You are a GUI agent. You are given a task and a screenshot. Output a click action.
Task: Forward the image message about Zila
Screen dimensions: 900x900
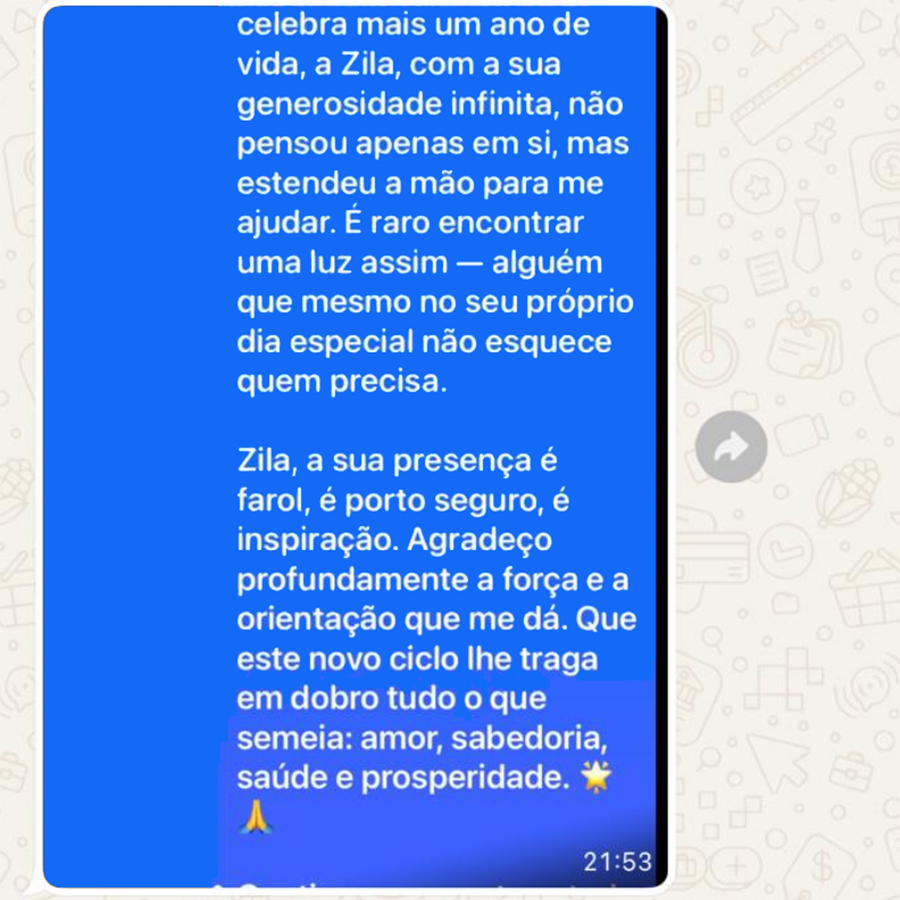point(732,446)
